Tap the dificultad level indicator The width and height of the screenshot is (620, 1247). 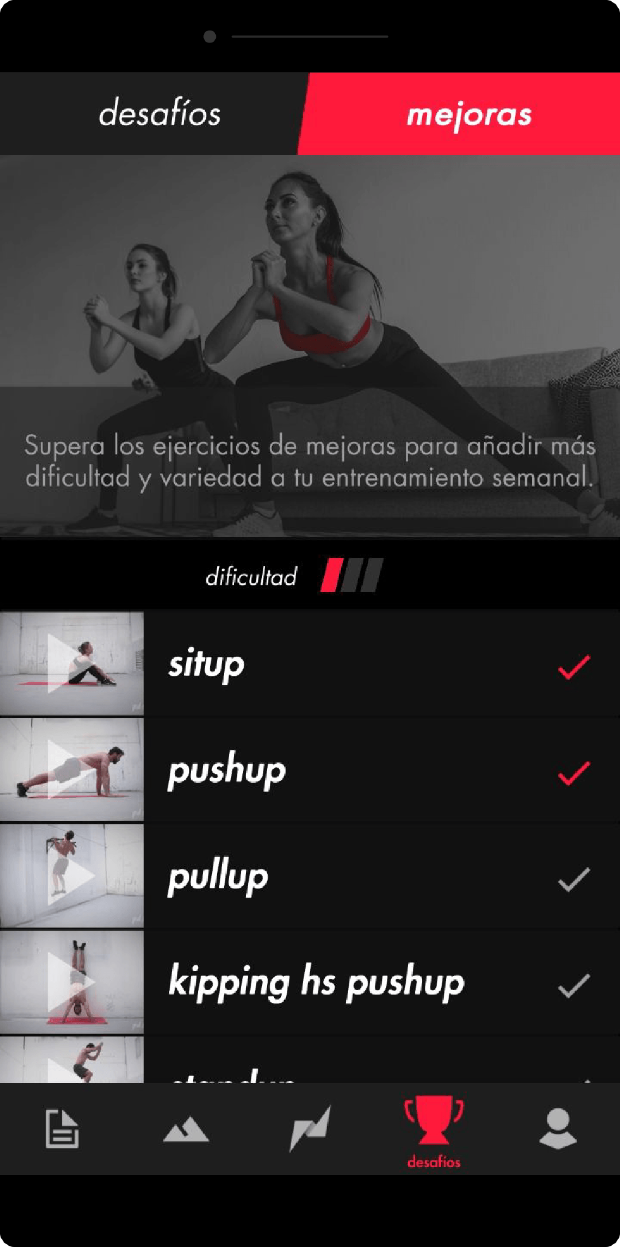tap(351, 576)
